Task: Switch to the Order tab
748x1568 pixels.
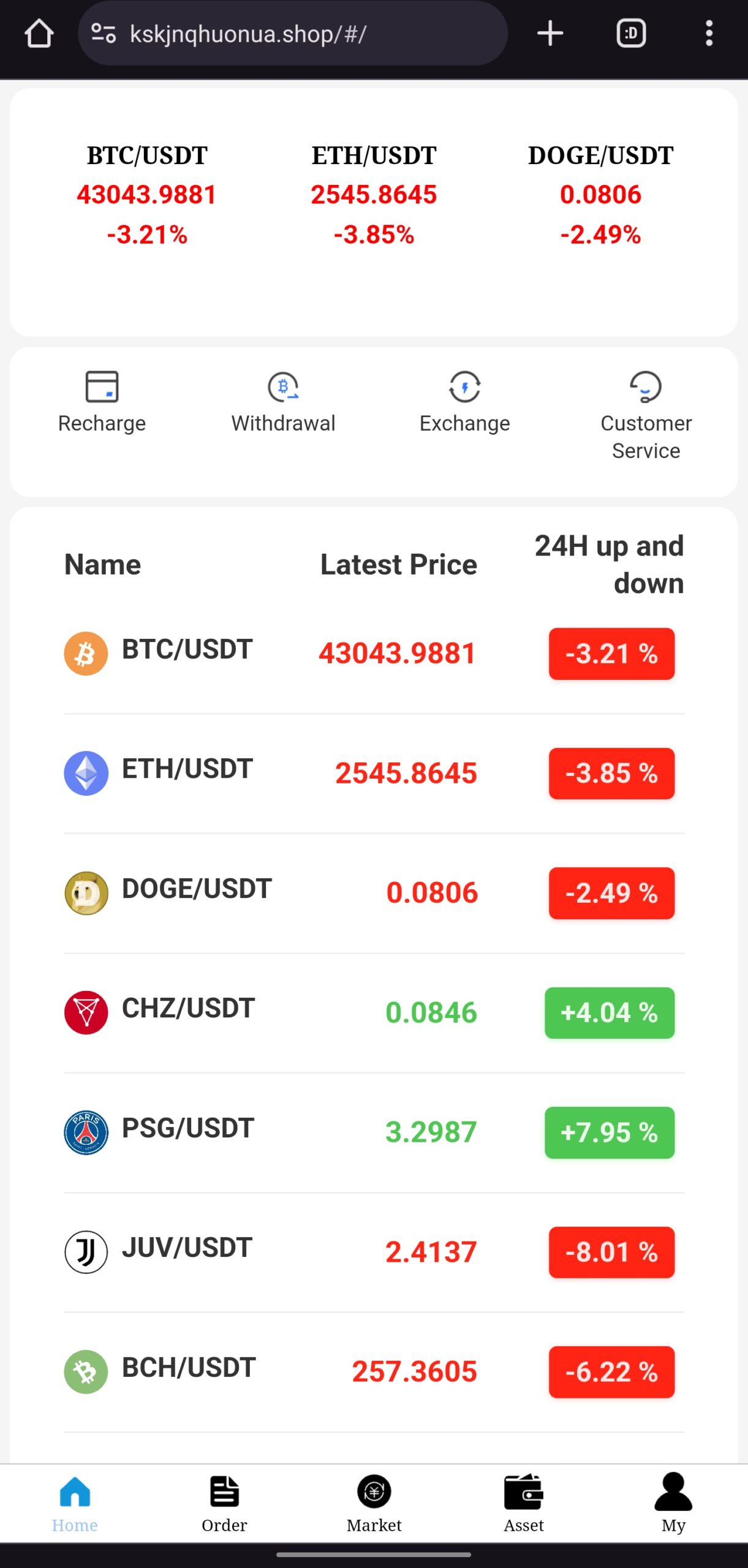Action: [x=224, y=1504]
